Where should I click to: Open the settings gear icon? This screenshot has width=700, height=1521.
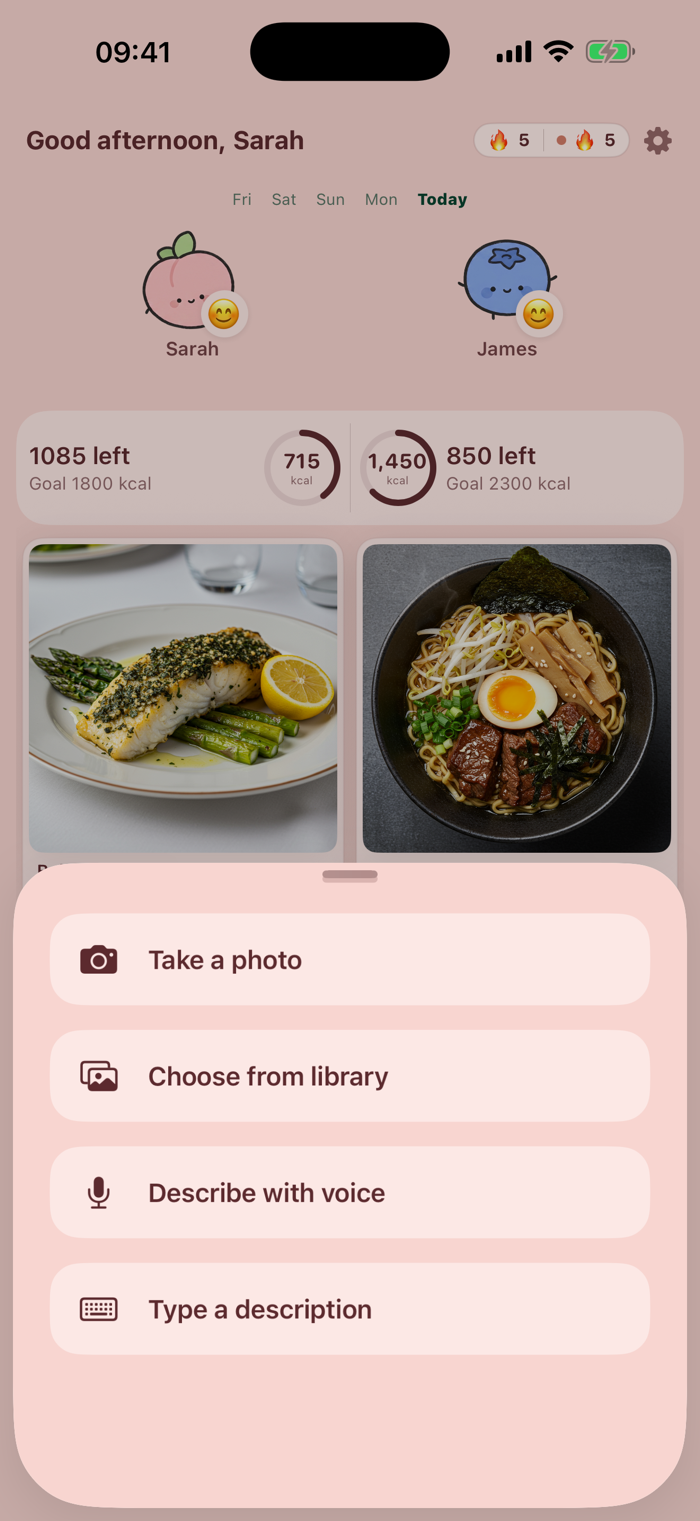657,141
